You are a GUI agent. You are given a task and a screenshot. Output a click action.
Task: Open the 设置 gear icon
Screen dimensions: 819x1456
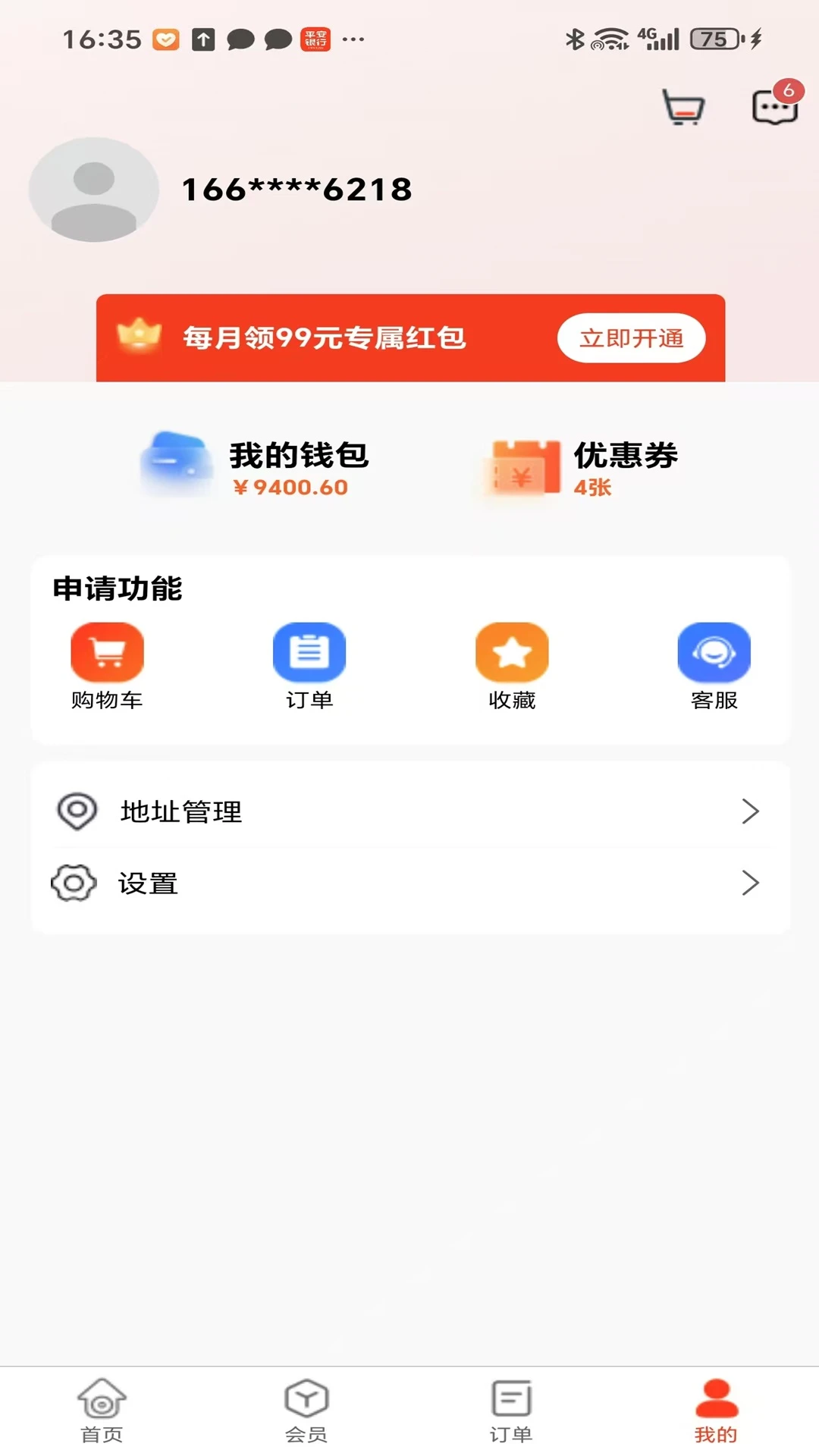[x=73, y=882]
